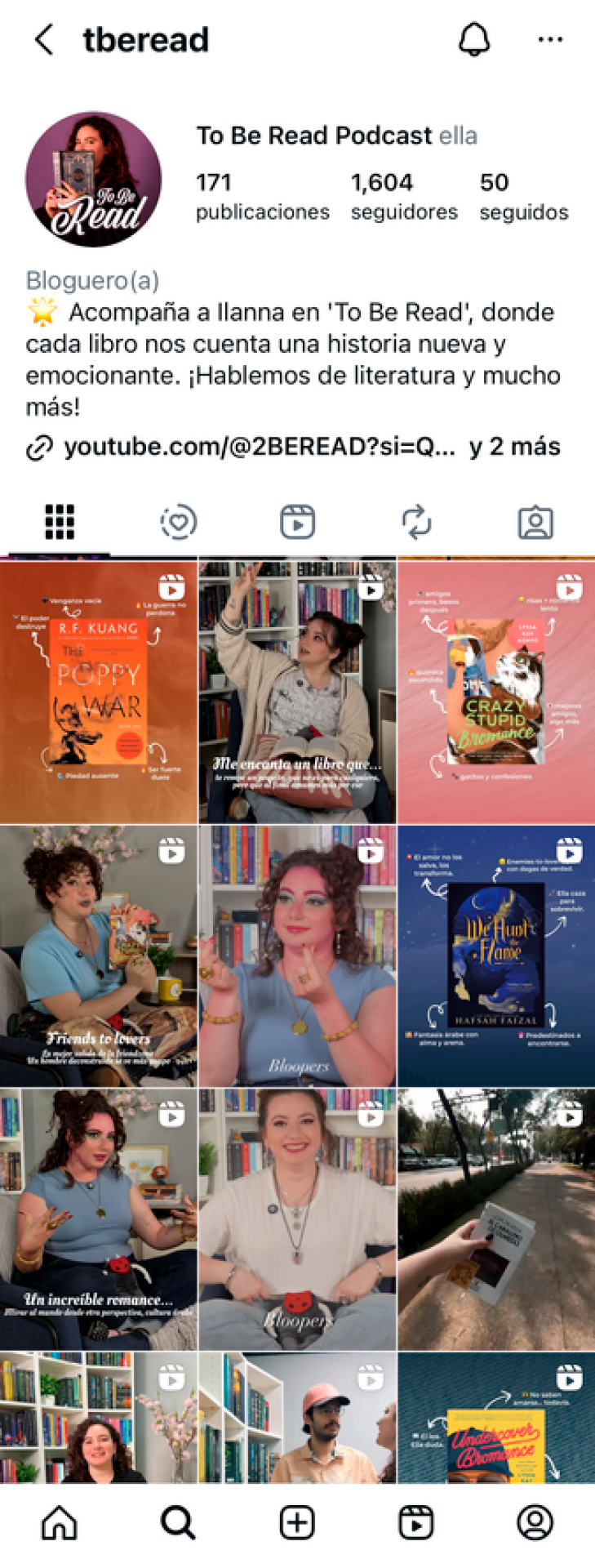Go back from tberead profile
595x1568 pixels.
click(44, 39)
